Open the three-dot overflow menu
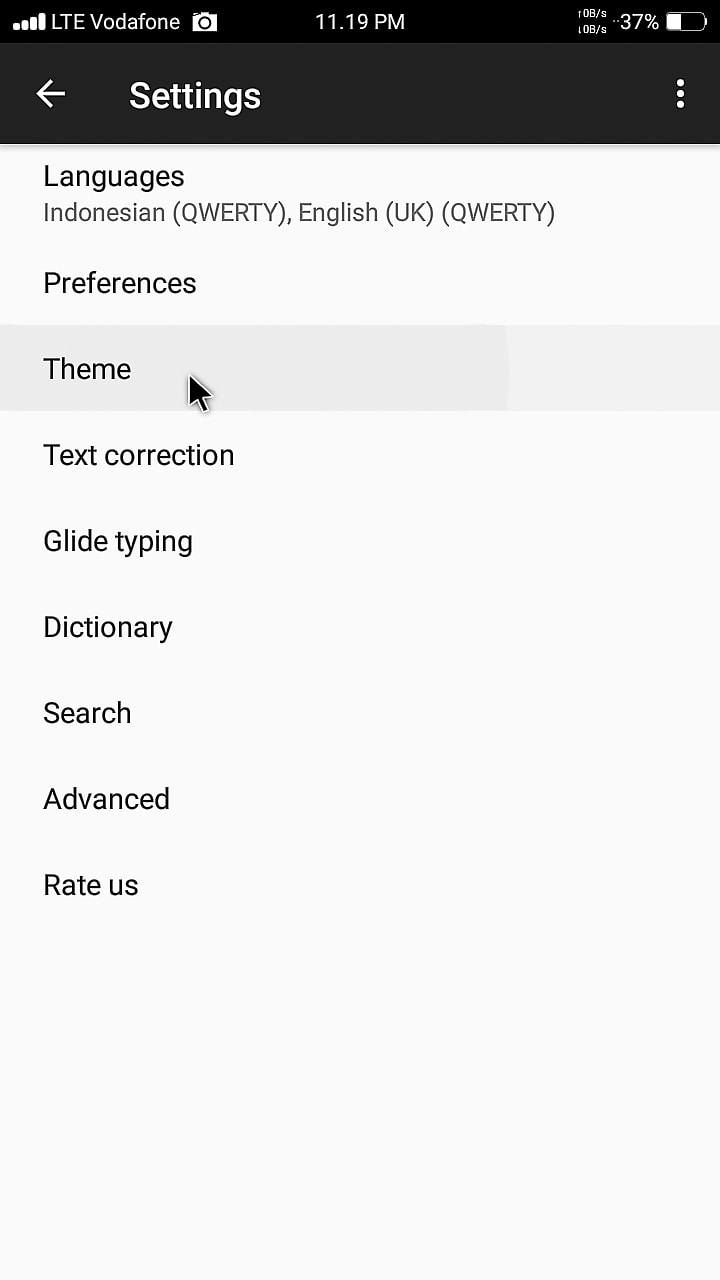Viewport: 720px width, 1280px height. [x=680, y=94]
